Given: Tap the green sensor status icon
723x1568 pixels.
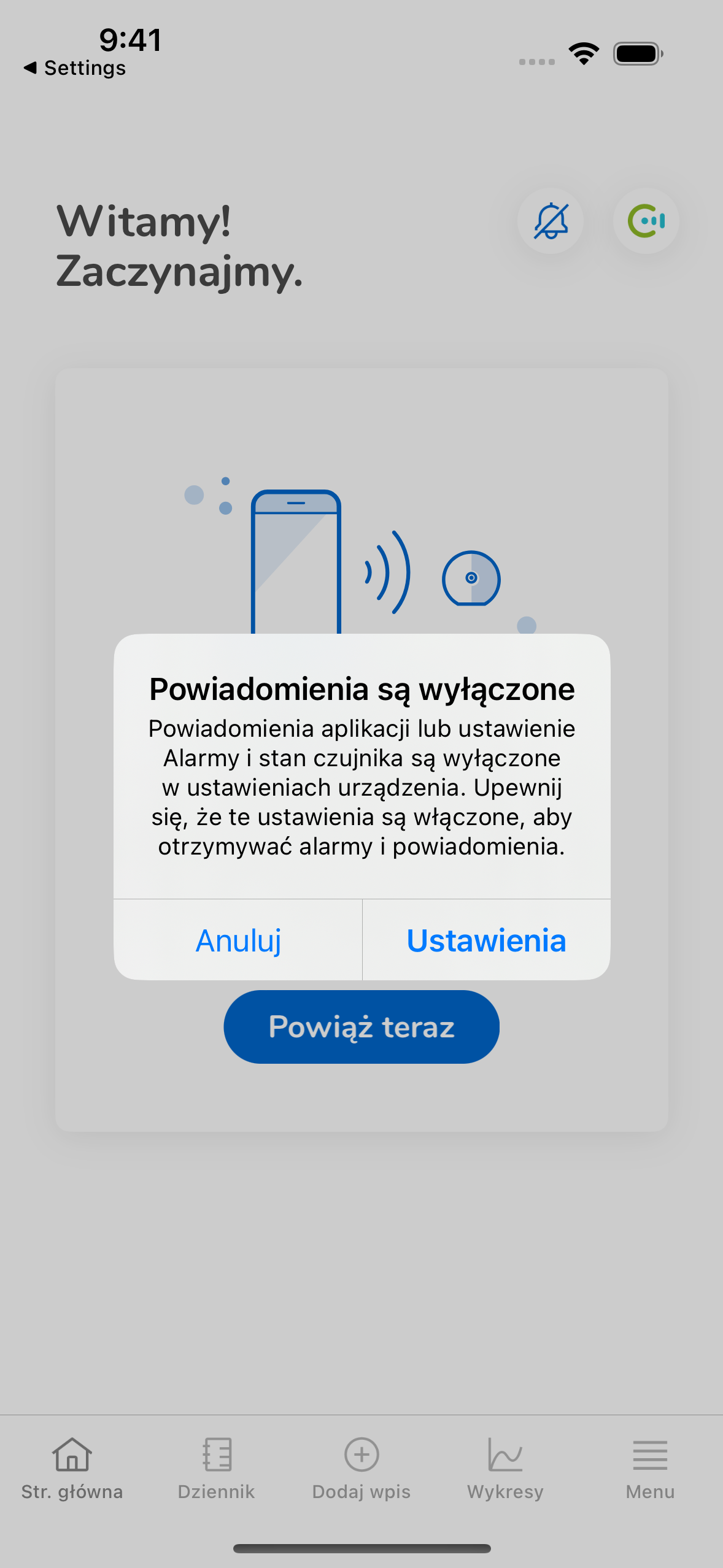Looking at the screenshot, I should tap(646, 221).
